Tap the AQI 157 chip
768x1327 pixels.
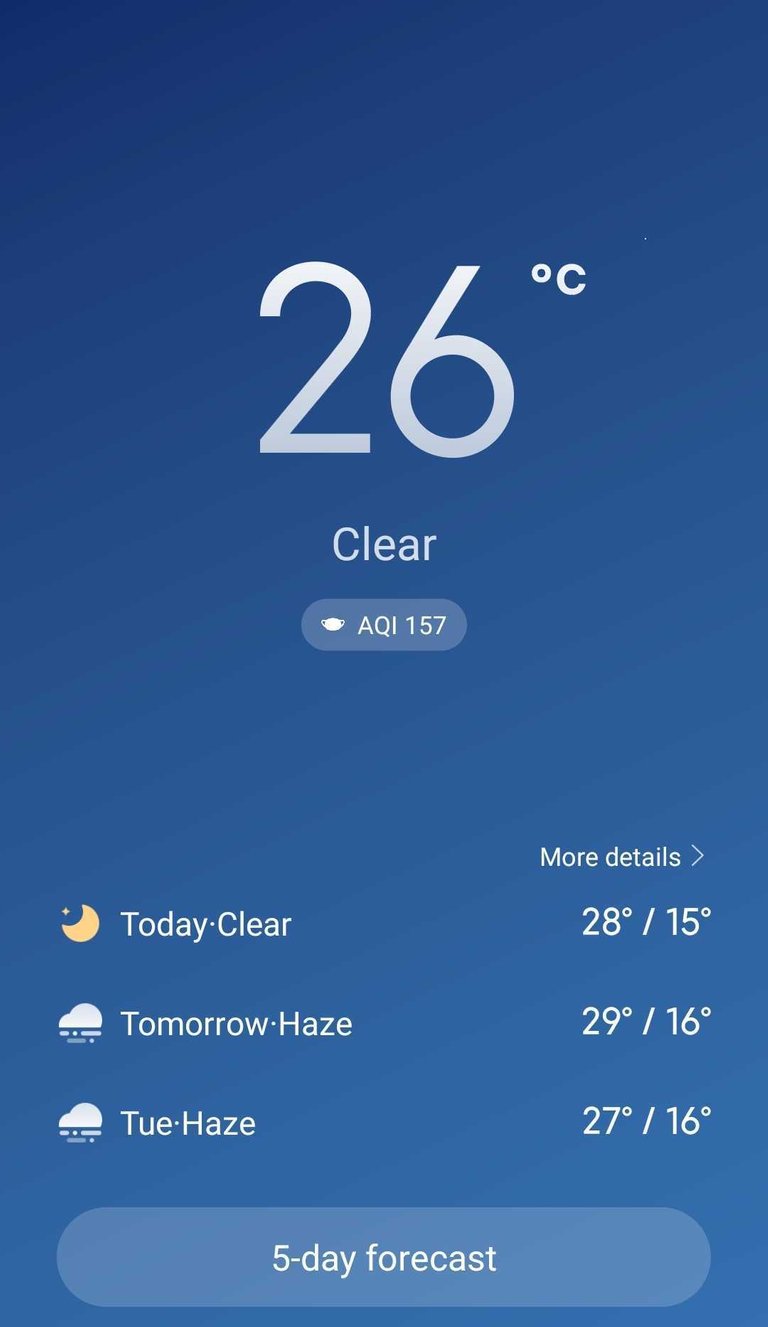click(x=384, y=625)
